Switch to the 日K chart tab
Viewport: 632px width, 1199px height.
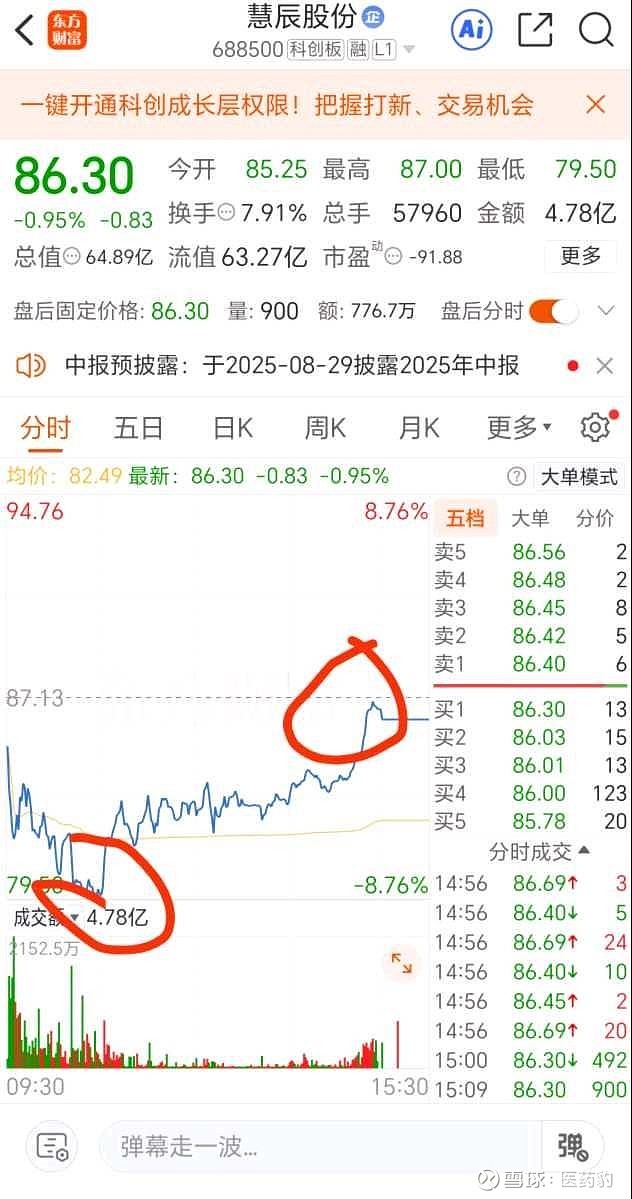[x=232, y=427]
